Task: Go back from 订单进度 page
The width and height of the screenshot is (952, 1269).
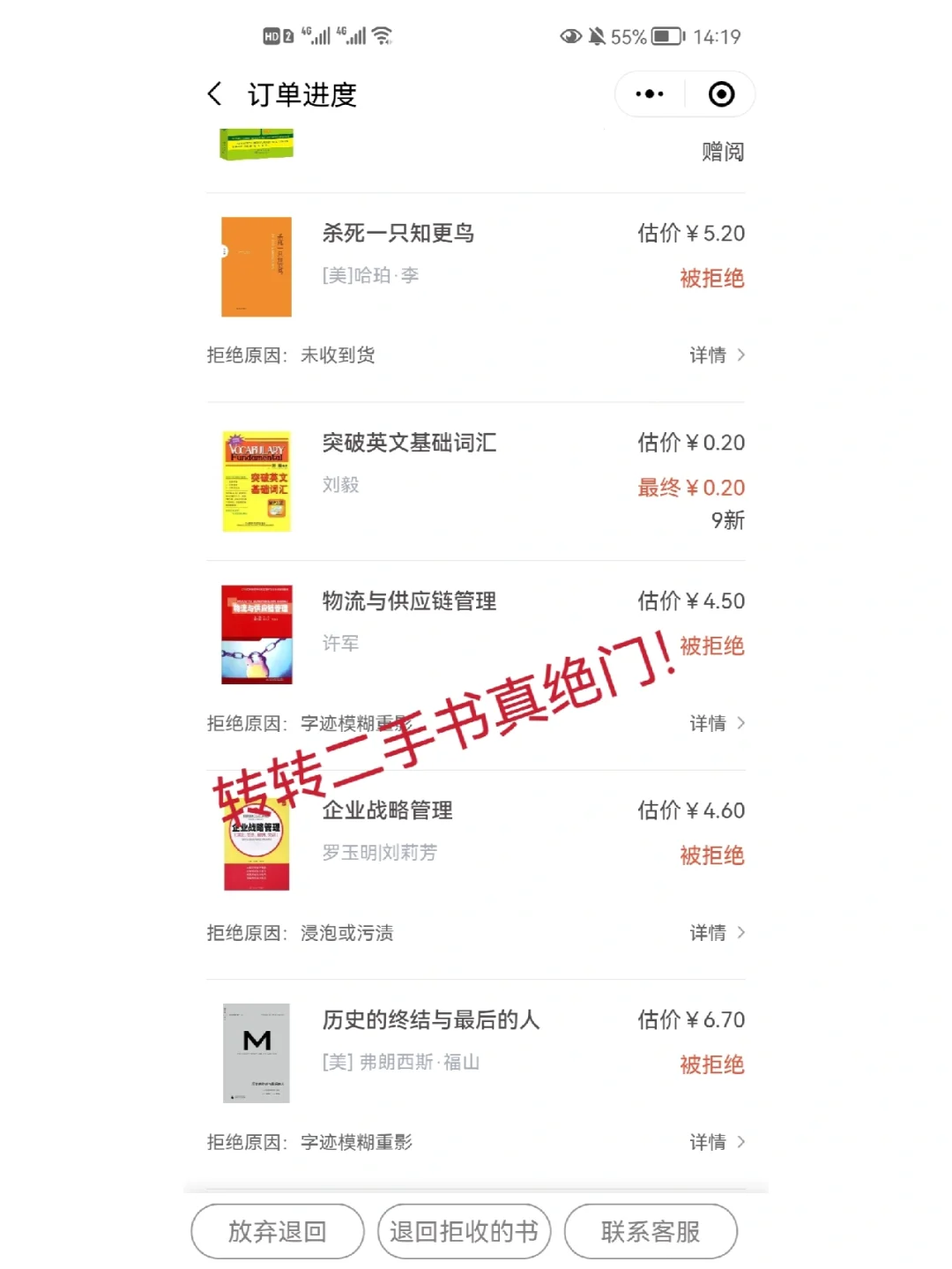Action: click(x=214, y=94)
